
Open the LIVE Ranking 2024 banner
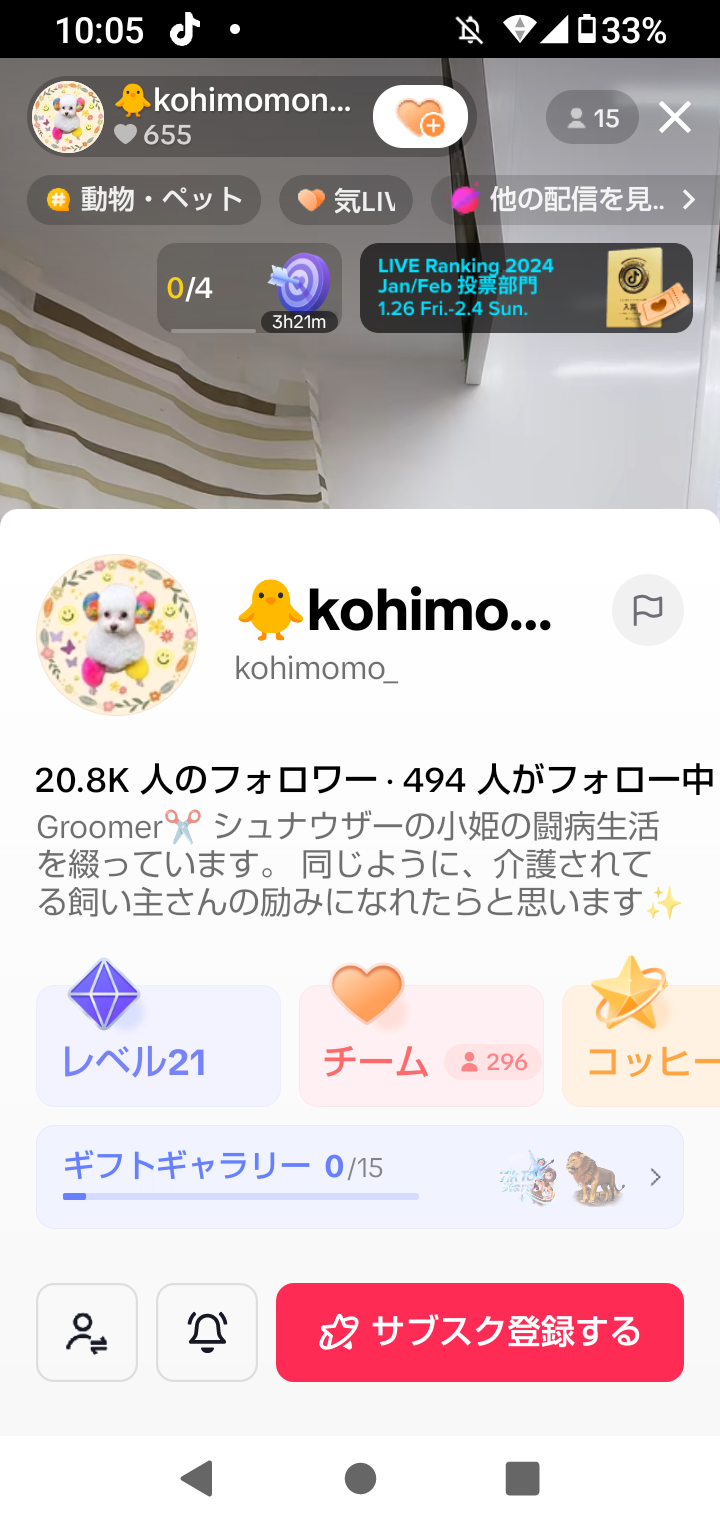526,288
